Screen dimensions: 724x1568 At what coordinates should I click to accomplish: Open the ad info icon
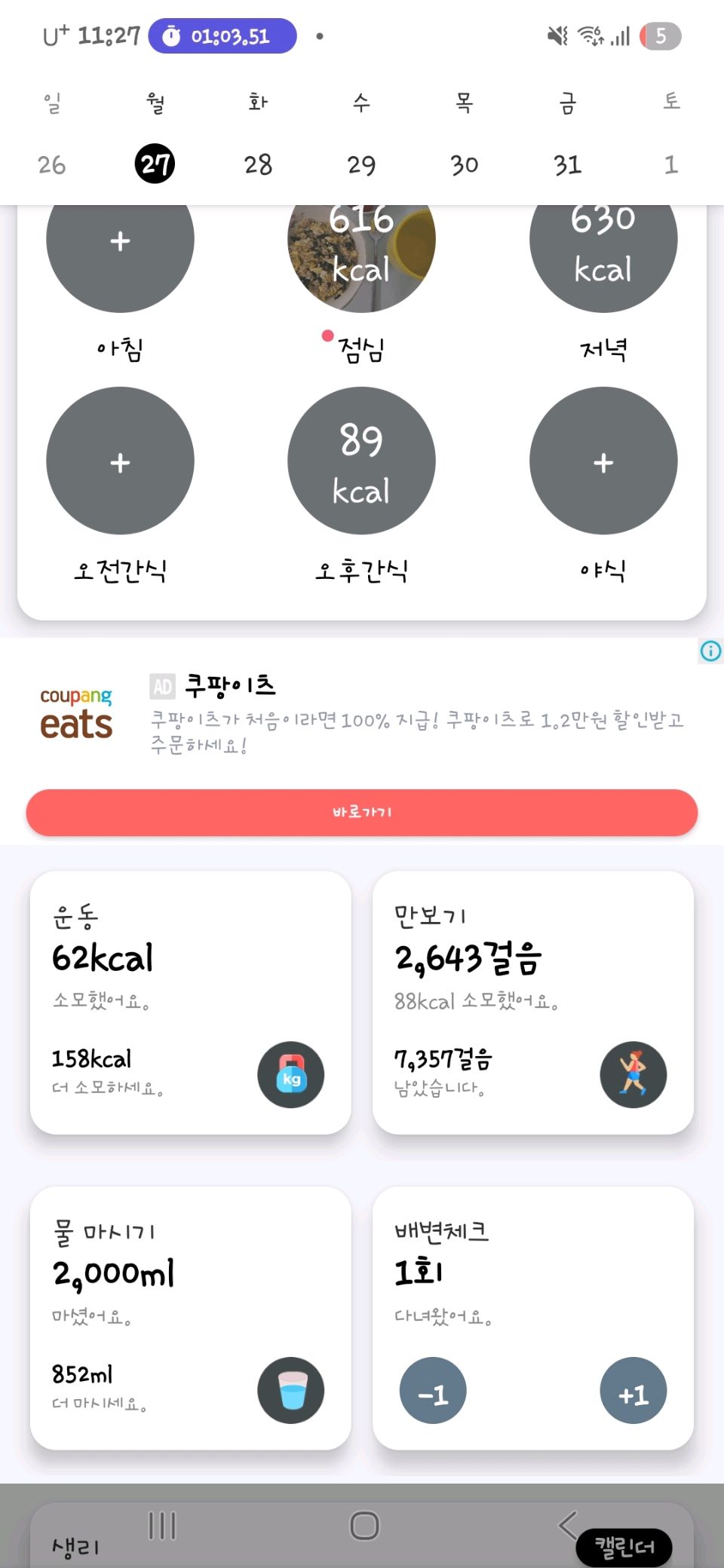(x=710, y=651)
